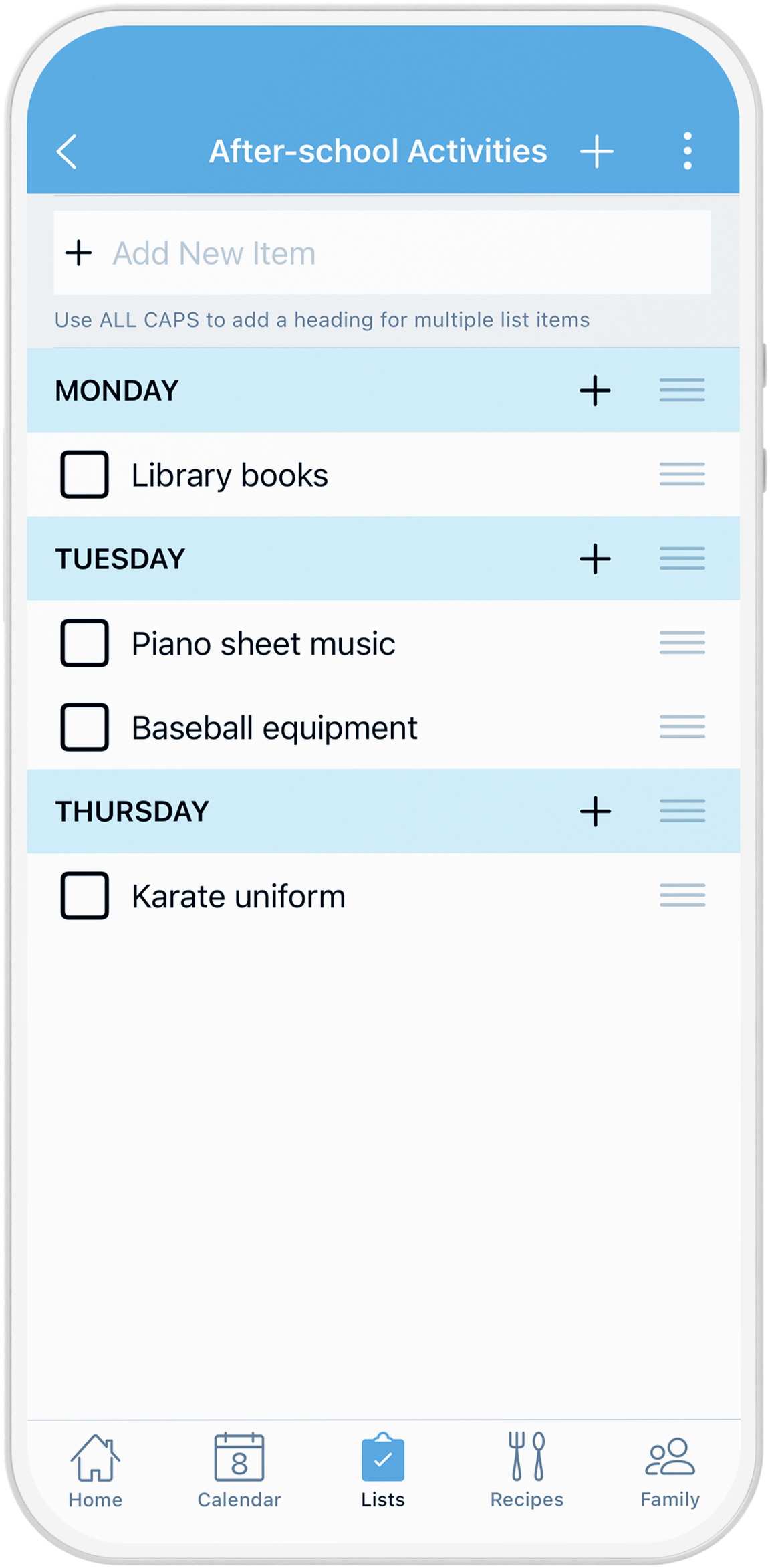Add an item under TUESDAY heading
The height and width of the screenshot is (1568, 770).
click(595, 559)
